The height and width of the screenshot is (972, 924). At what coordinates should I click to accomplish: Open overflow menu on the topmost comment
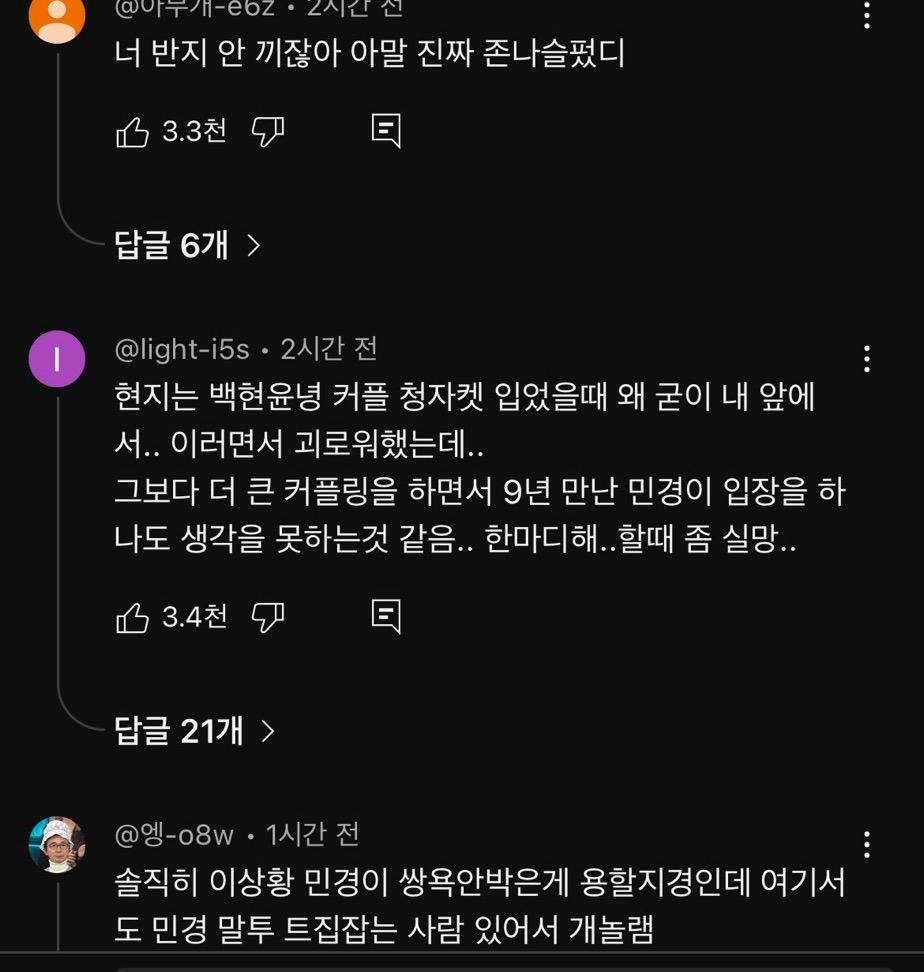(x=866, y=15)
